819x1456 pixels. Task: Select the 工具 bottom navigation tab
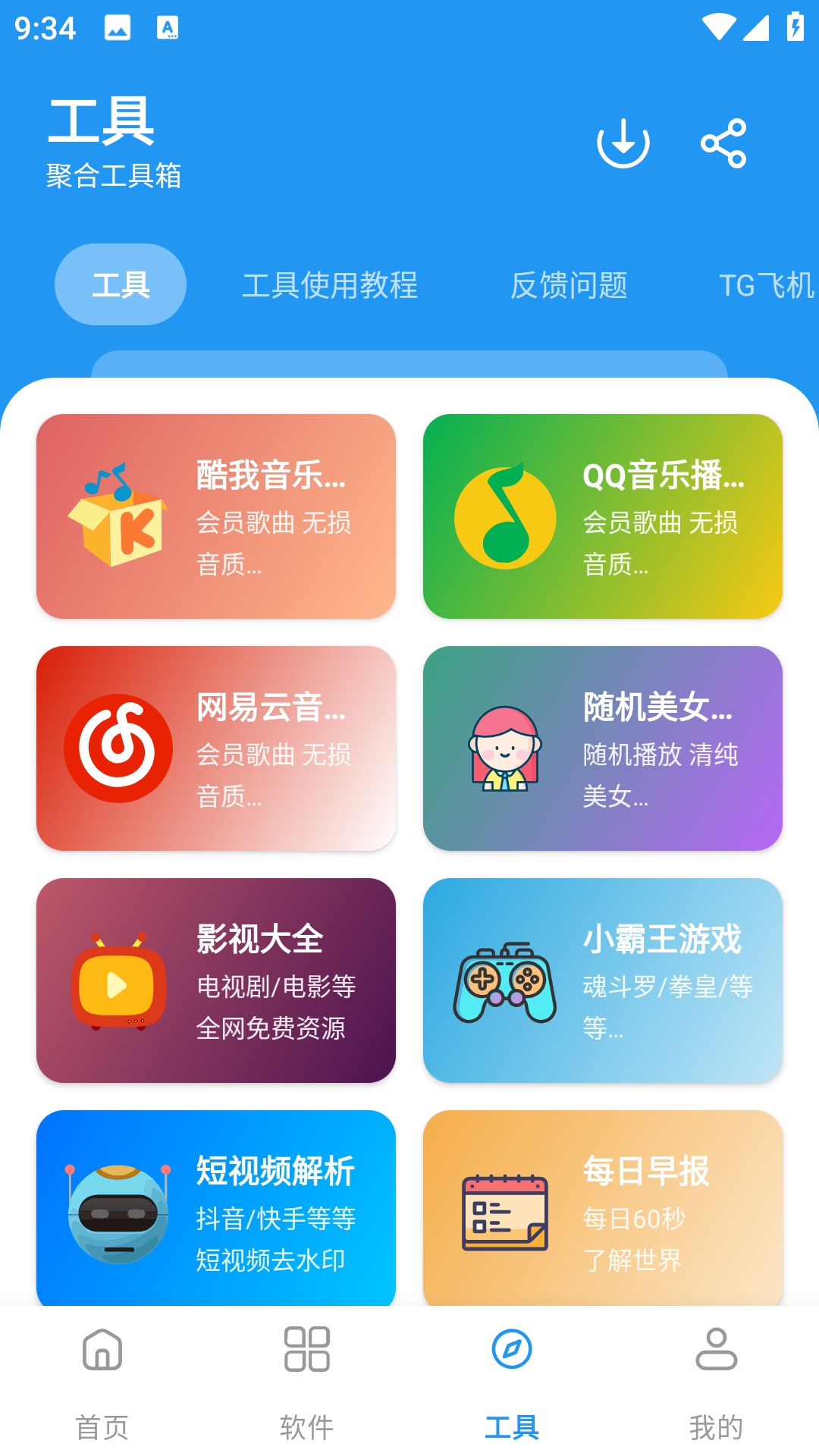pyautogui.click(x=512, y=1382)
